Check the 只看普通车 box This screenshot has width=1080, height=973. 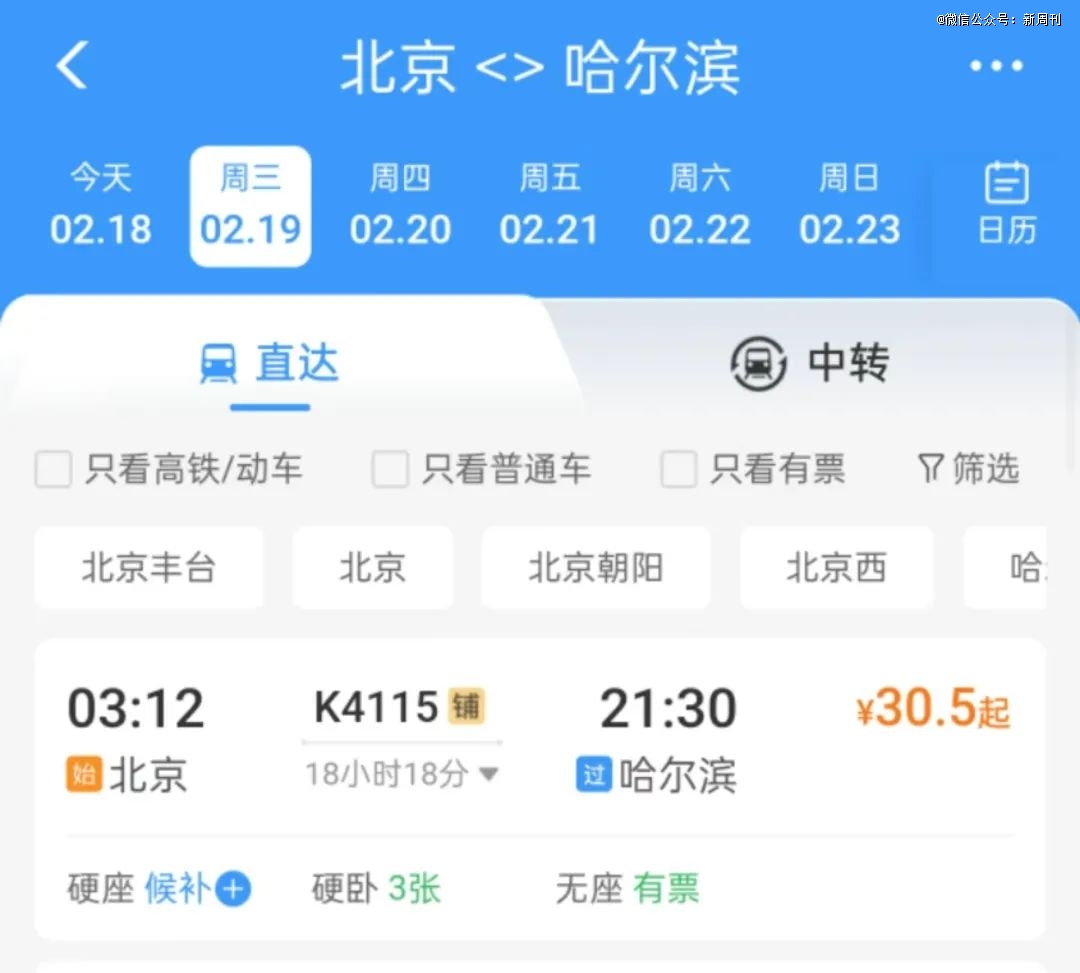coord(390,469)
